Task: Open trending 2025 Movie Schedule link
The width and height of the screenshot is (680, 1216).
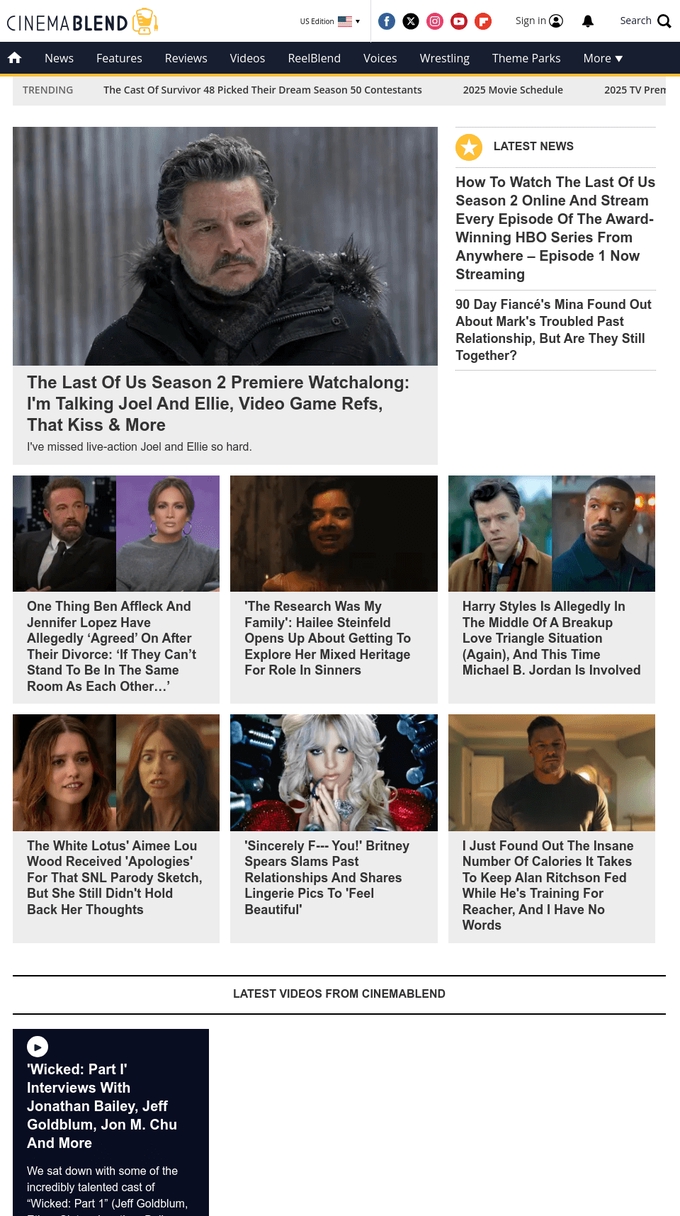Action: point(512,90)
